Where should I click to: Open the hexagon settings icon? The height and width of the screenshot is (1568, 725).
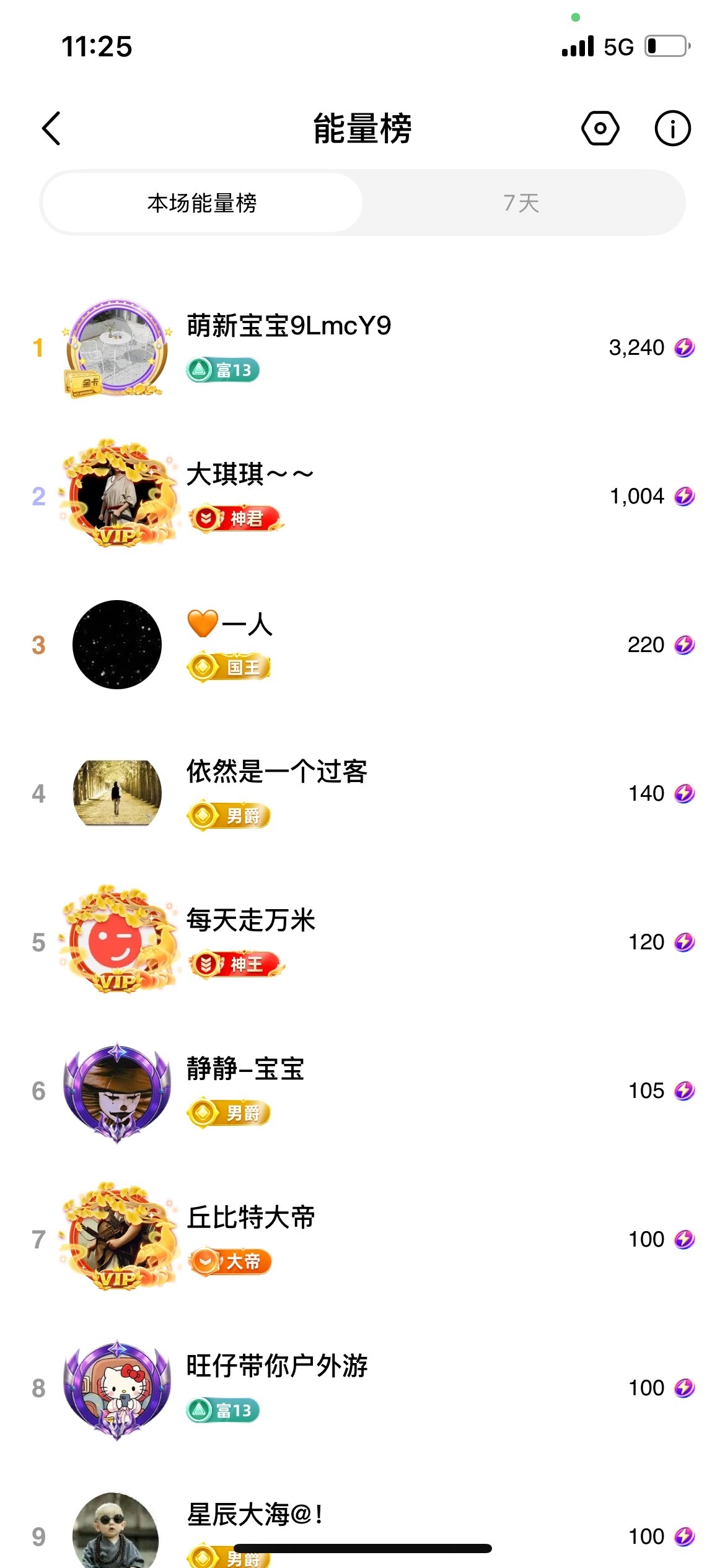click(600, 128)
